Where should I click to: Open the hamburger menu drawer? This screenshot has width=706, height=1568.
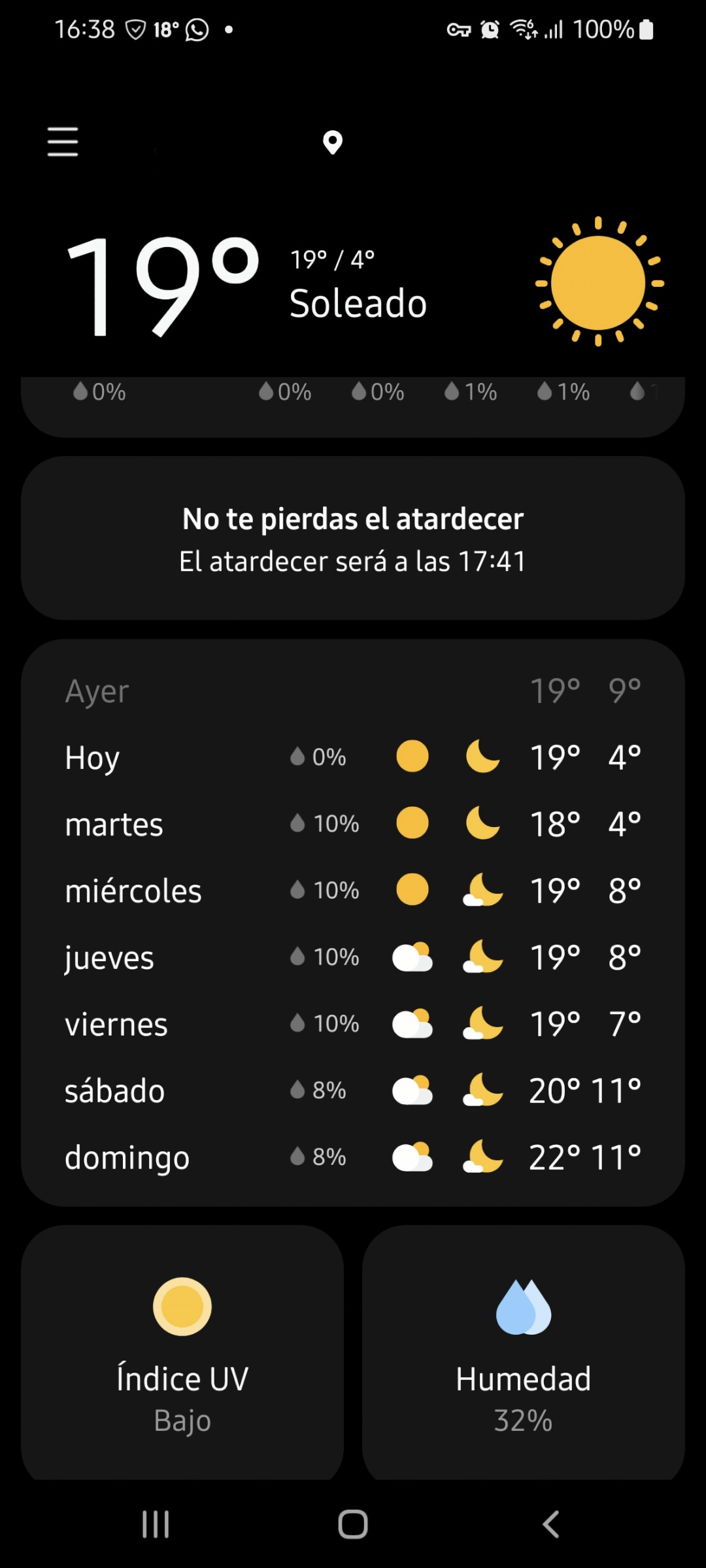click(63, 142)
